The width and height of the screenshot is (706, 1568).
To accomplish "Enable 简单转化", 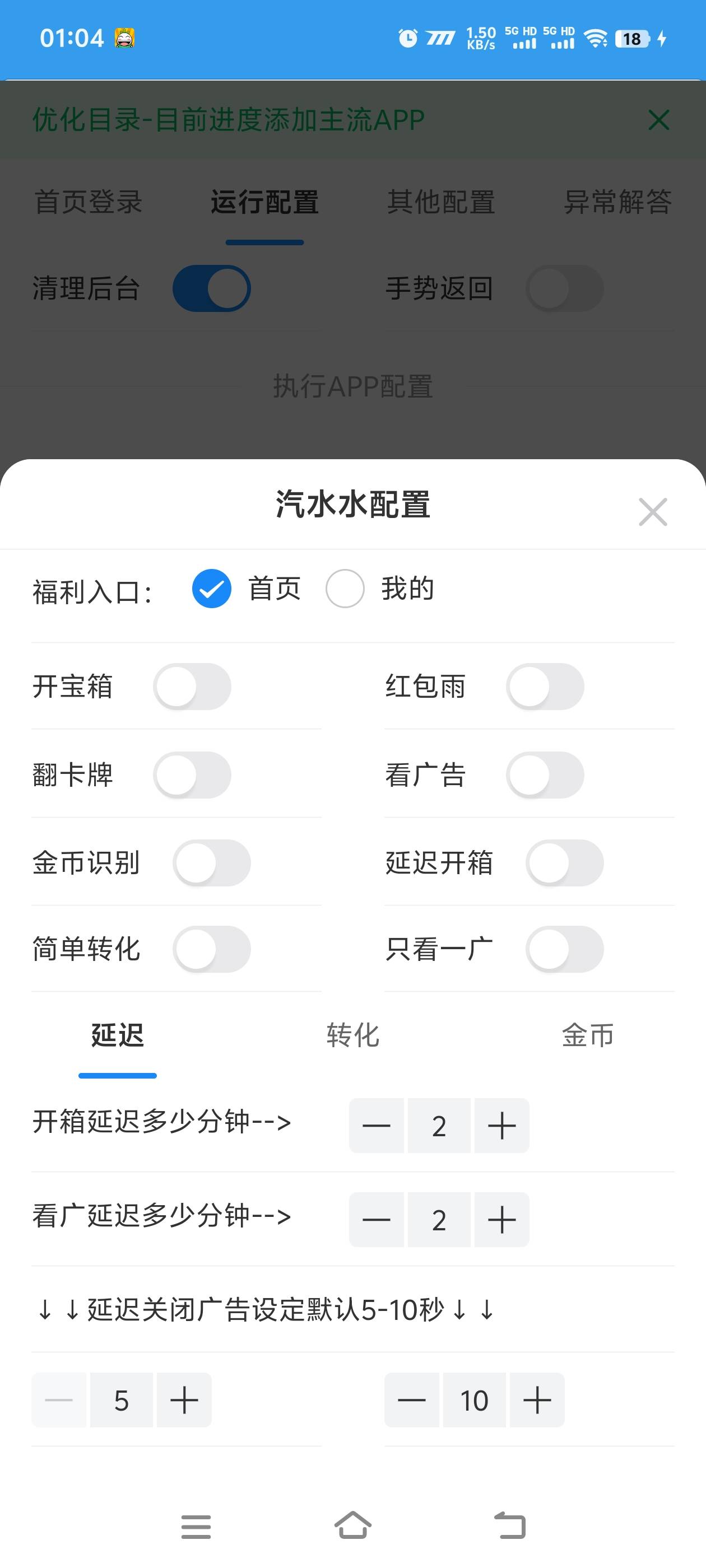I will tap(211, 949).
